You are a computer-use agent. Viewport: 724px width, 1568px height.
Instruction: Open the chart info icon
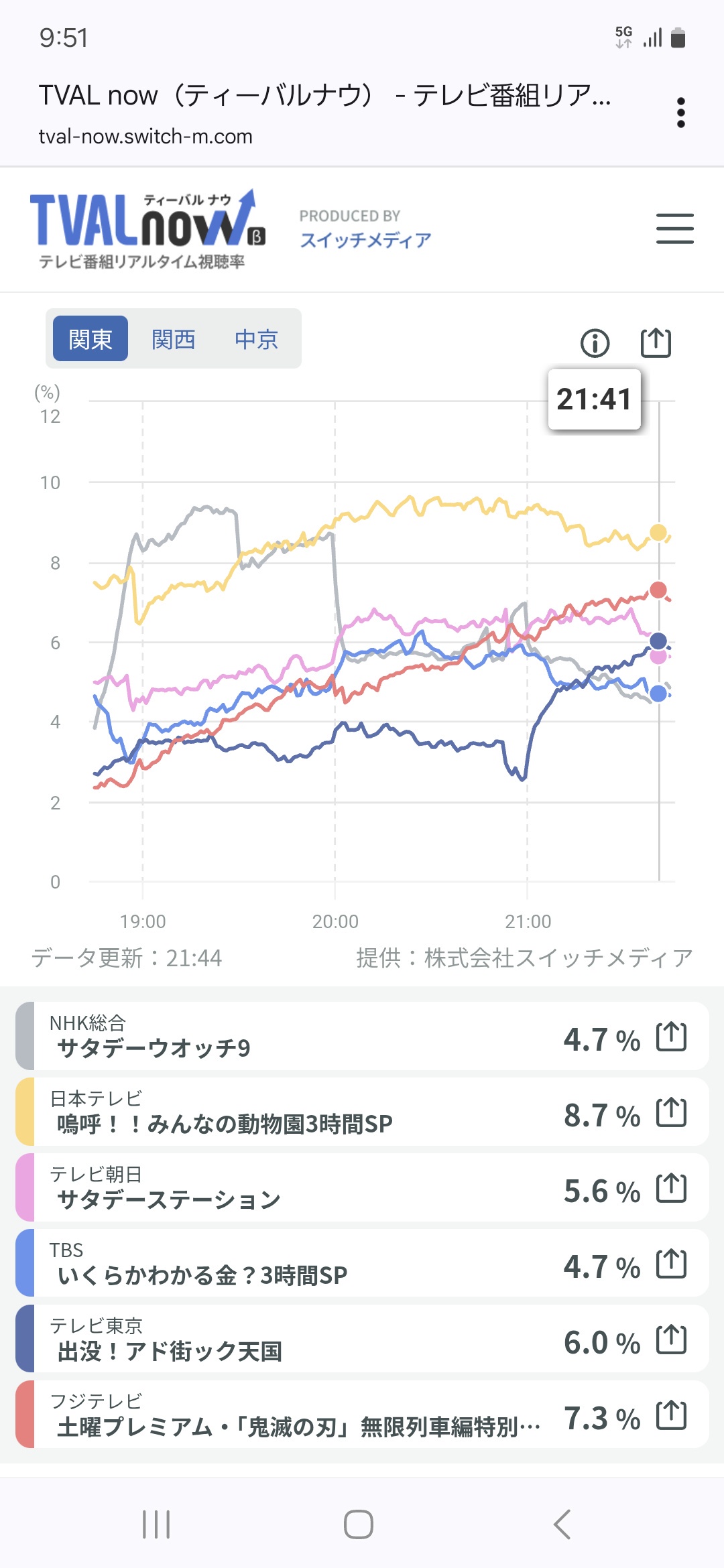595,343
